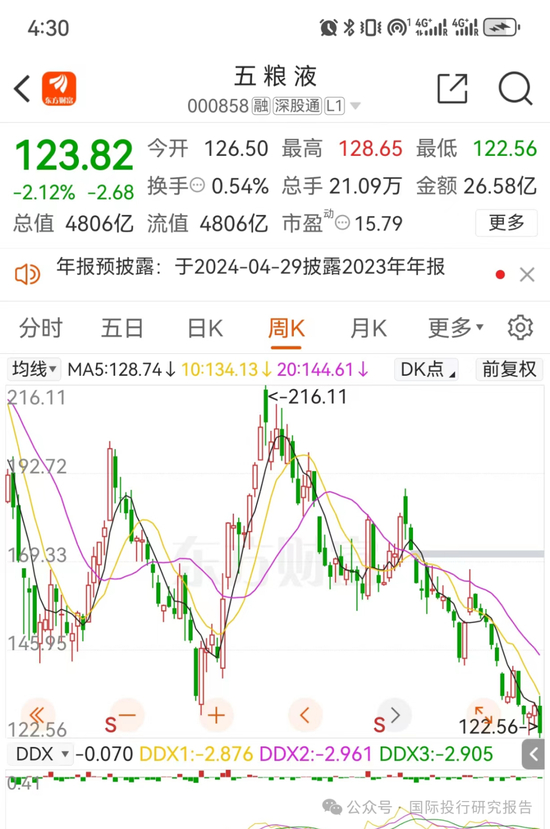Open chart settings gear
550x829 pixels.
point(520,328)
